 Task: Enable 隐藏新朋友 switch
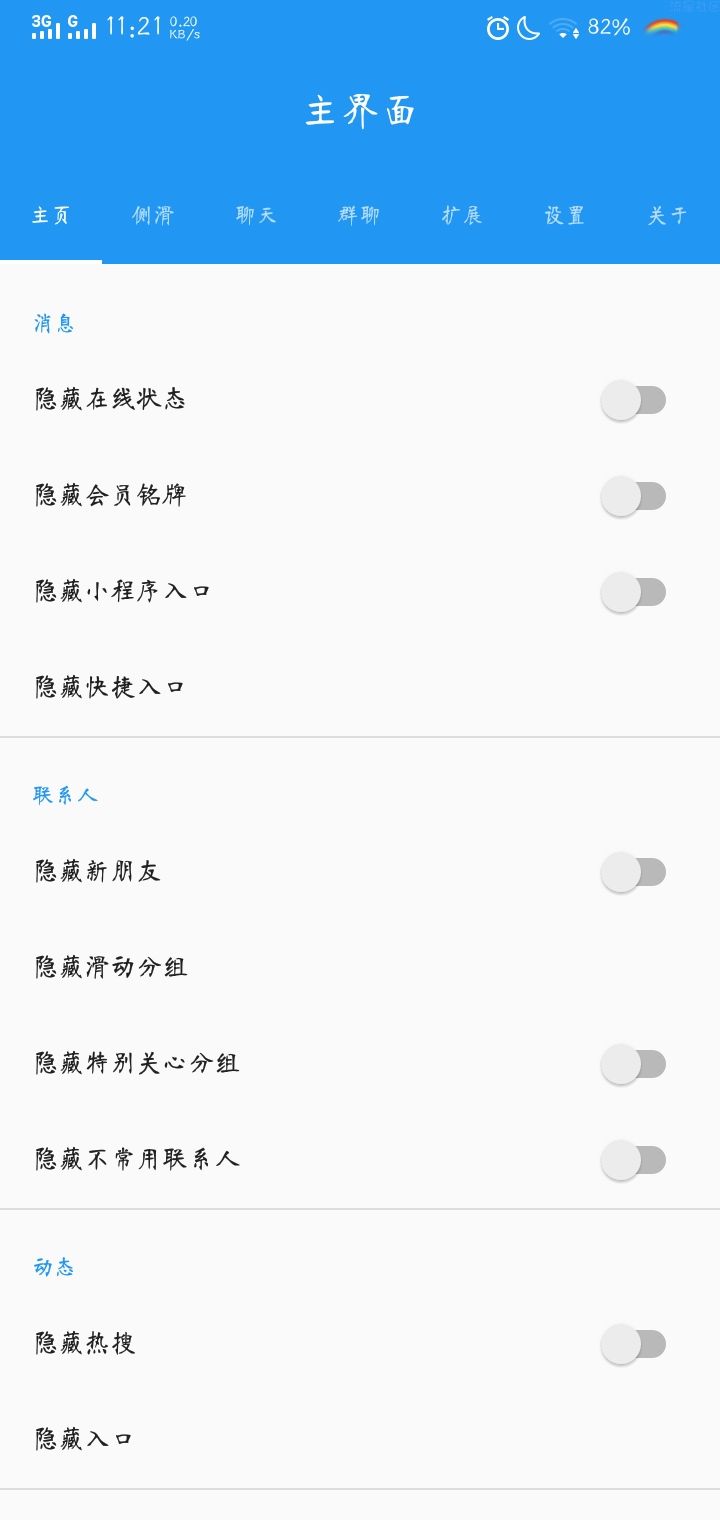tap(633, 872)
